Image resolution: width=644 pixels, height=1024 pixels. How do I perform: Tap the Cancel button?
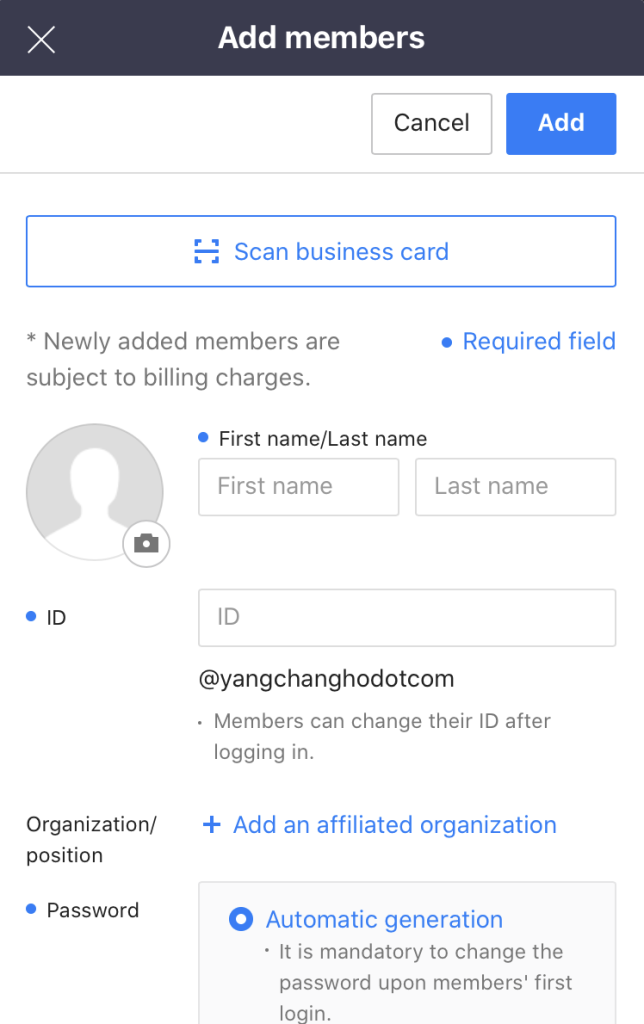click(431, 123)
